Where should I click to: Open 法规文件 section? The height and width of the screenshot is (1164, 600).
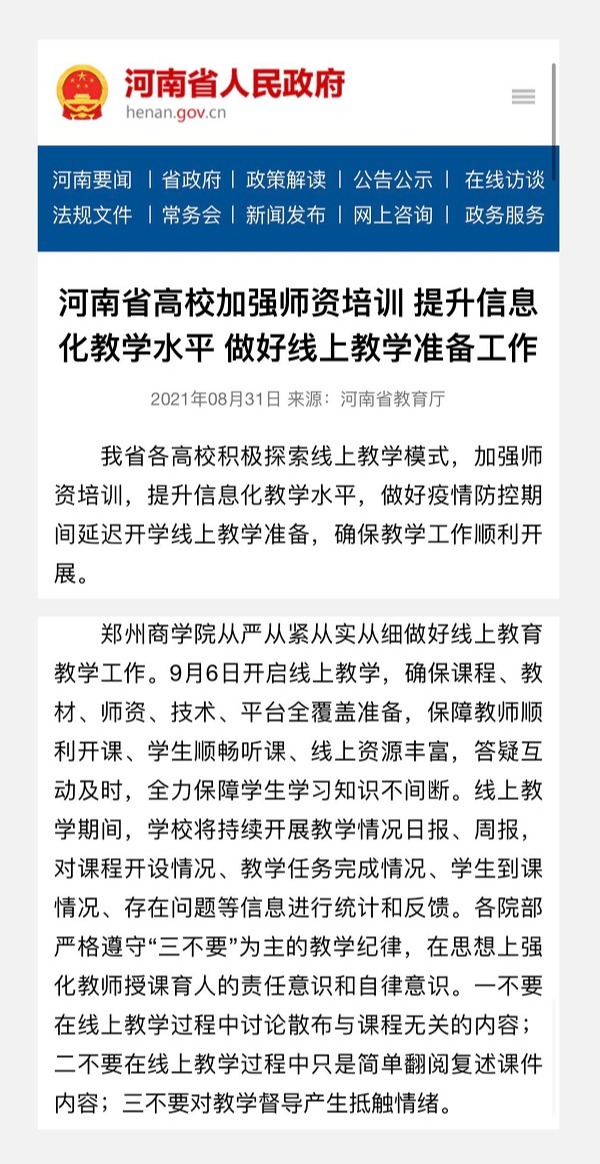(92, 215)
